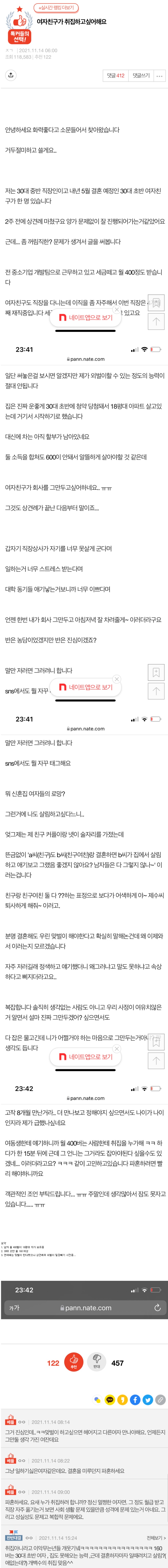Open the overflow menu beside 댓글쓰기

160,75
